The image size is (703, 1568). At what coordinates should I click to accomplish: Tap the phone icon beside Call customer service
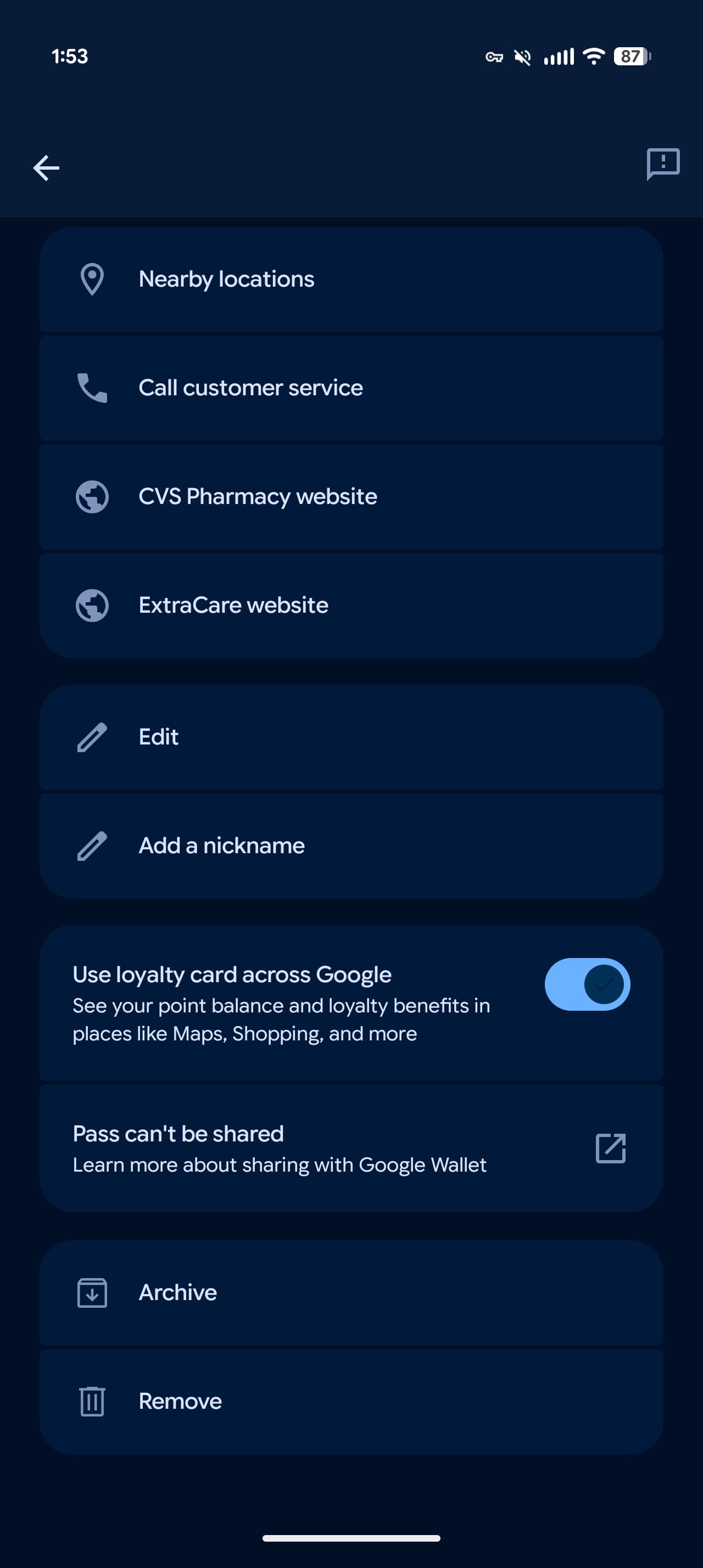pyautogui.click(x=92, y=387)
